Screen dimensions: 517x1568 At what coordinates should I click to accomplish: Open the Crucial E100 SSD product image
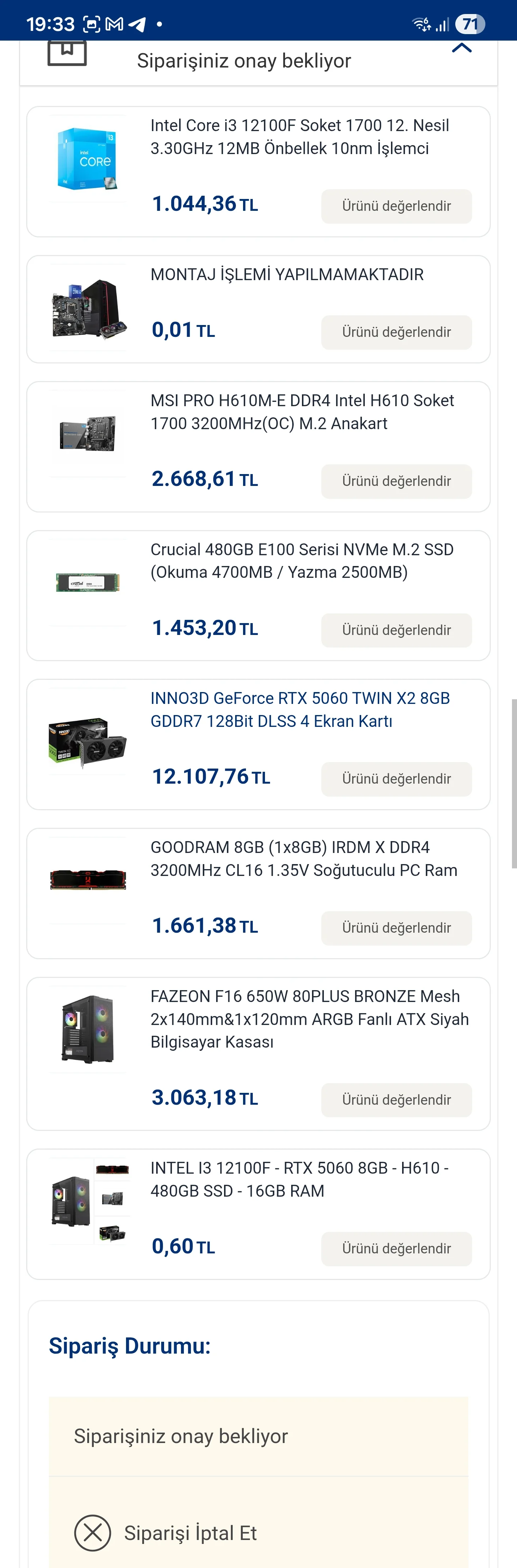88,583
